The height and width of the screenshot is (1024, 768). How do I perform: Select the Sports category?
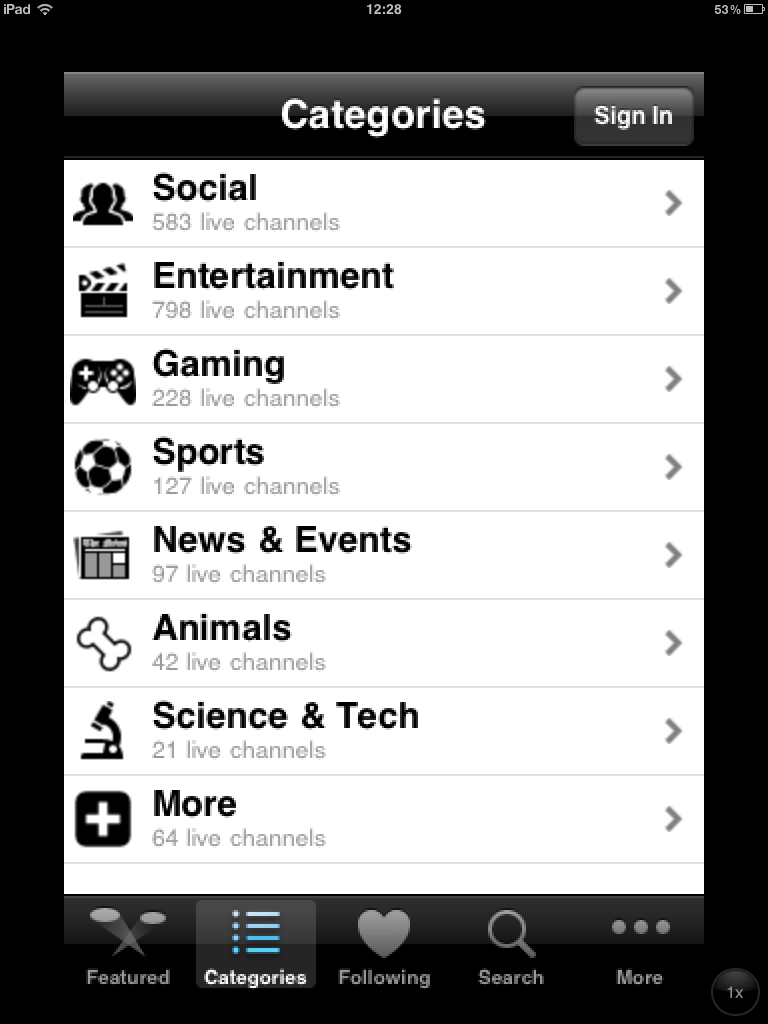383,467
